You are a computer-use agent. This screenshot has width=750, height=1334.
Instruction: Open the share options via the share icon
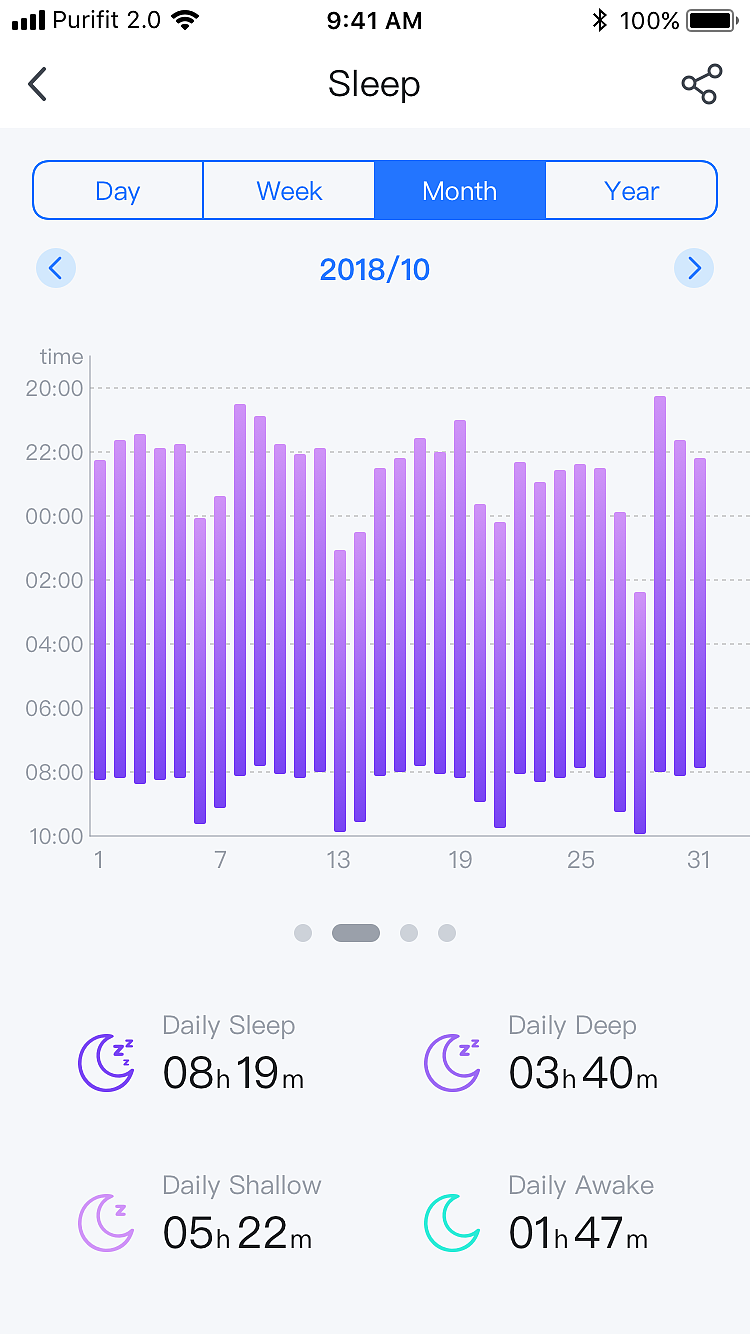coord(701,84)
